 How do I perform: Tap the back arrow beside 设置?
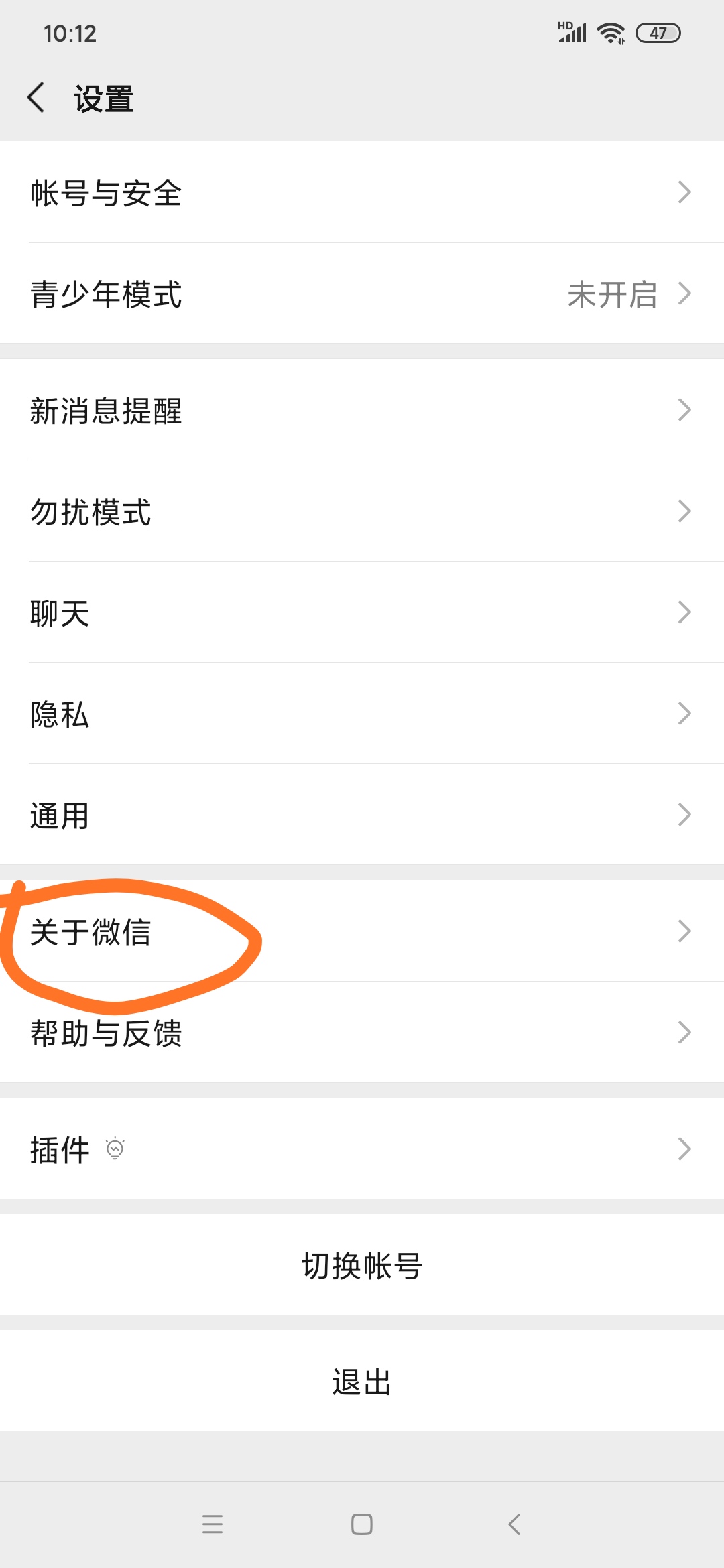click(x=37, y=98)
